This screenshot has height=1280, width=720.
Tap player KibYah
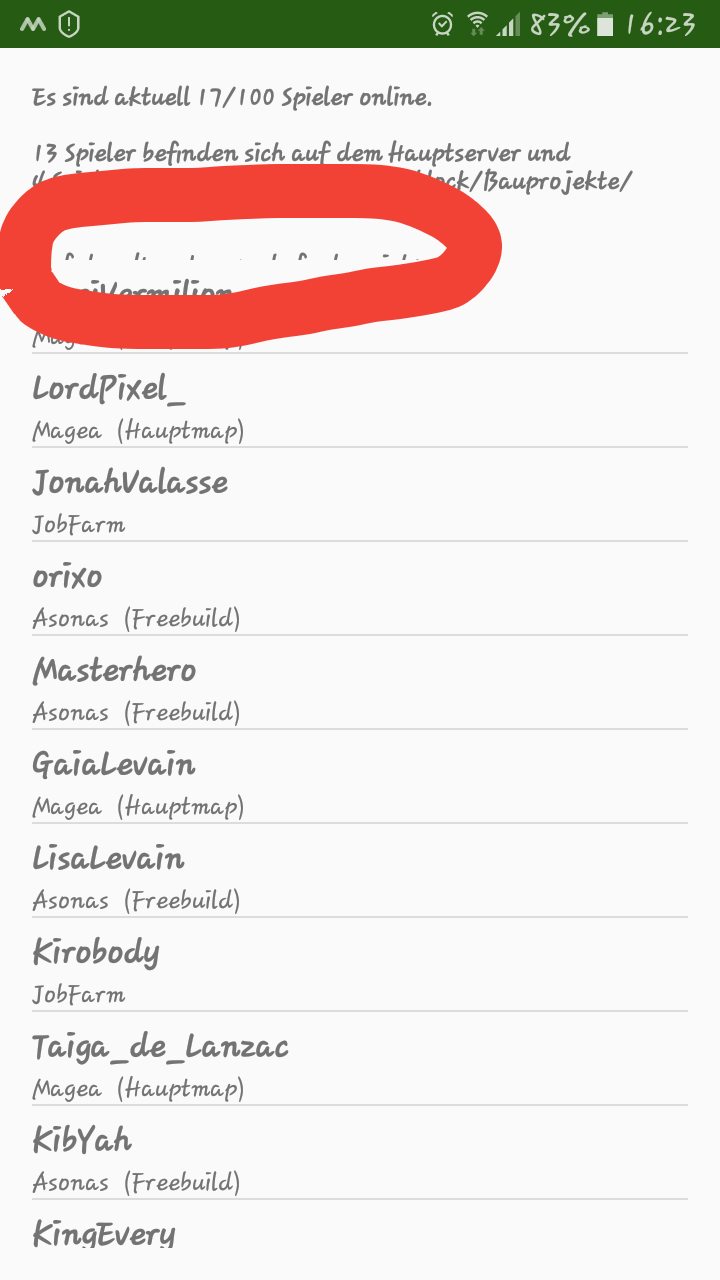coord(360,1154)
